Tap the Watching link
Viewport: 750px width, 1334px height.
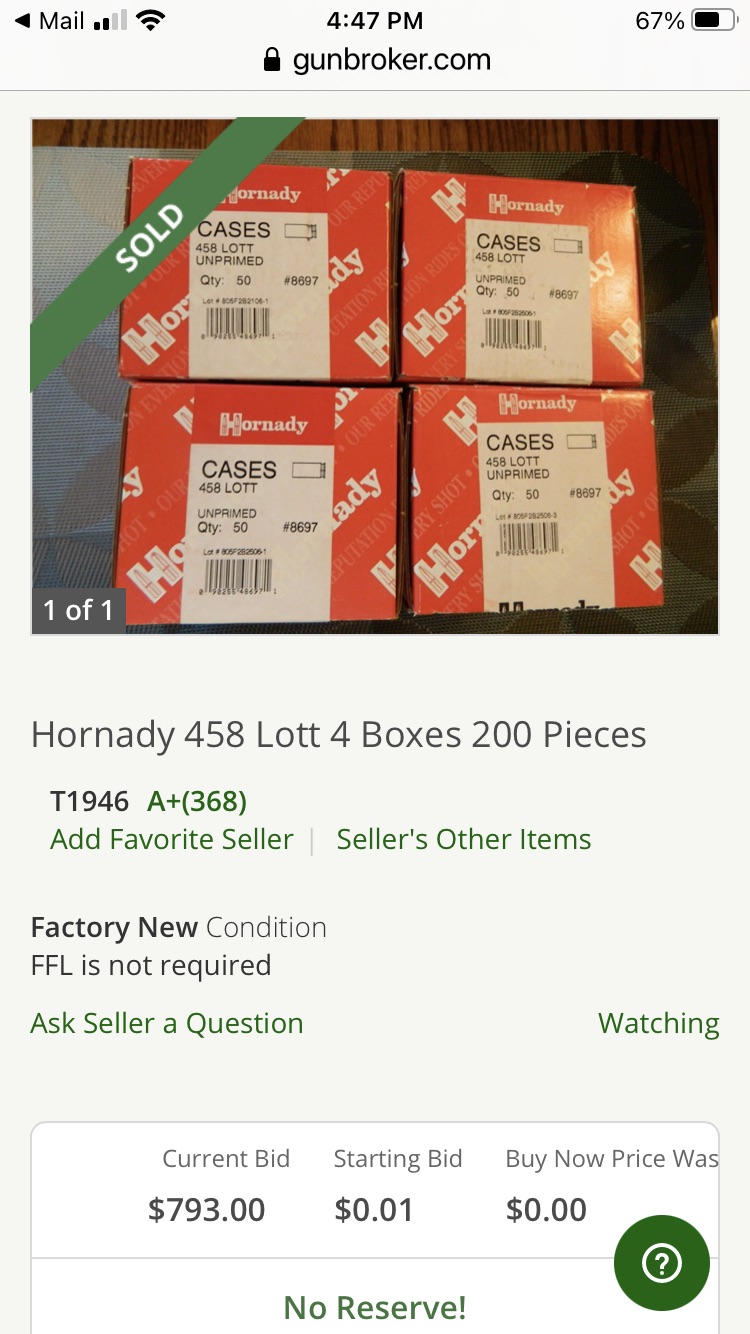coord(658,1023)
